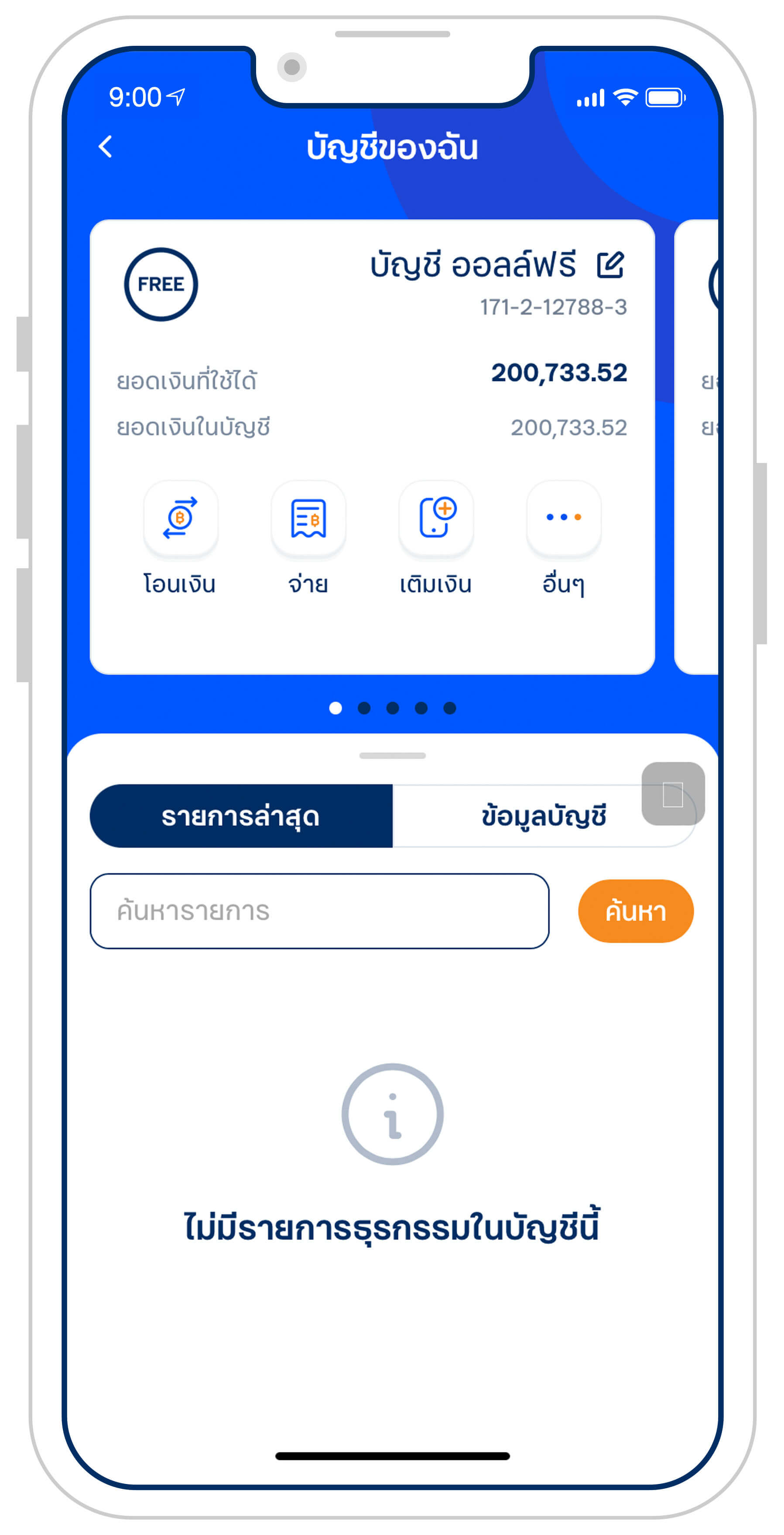Open อื่นๆ more options
Screen dimensions: 784x1535
click(564, 519)
